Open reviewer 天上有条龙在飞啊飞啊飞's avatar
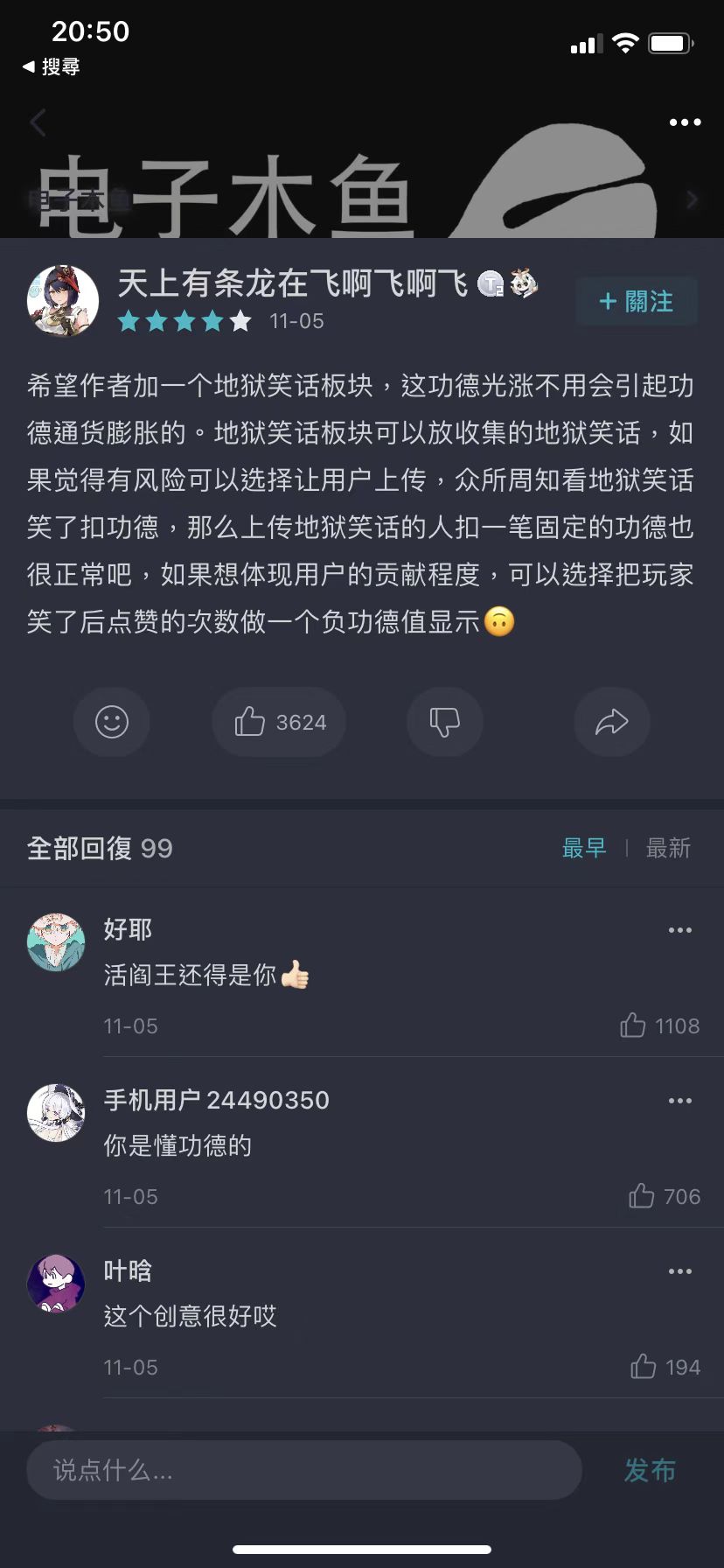 coord(62,301)
